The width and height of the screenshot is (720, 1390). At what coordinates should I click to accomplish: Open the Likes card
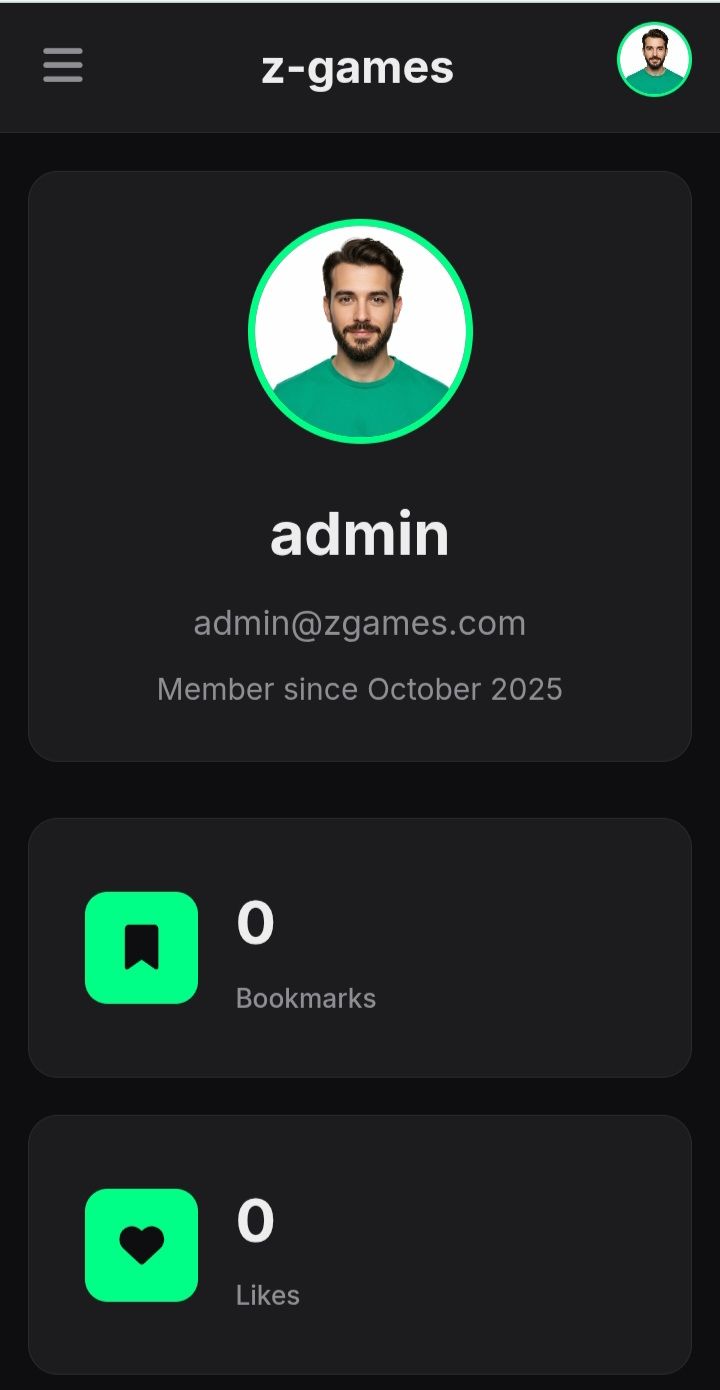pyautogui.click(x=359, y=1244)
